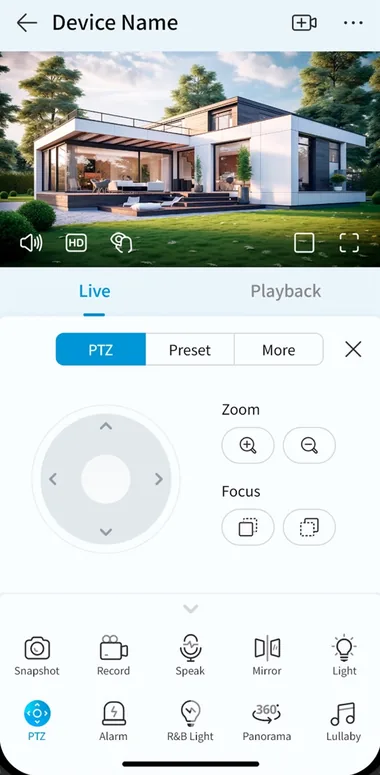
Task: Open the three-dot overflow menu
Action: point(353,23)
